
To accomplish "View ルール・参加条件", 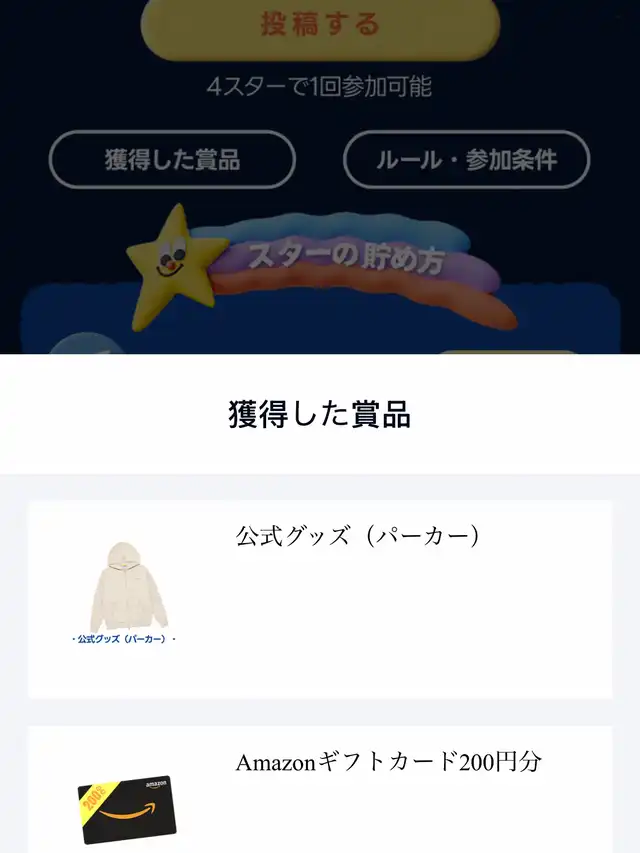I will click(466, 159).
